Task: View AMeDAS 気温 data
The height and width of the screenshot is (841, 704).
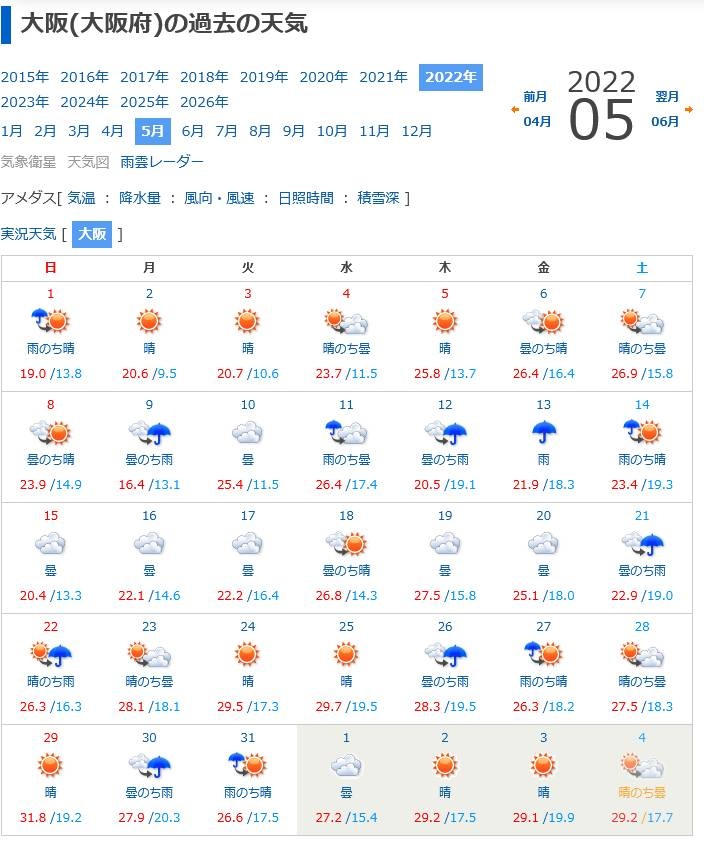Action: click(81, 198)
